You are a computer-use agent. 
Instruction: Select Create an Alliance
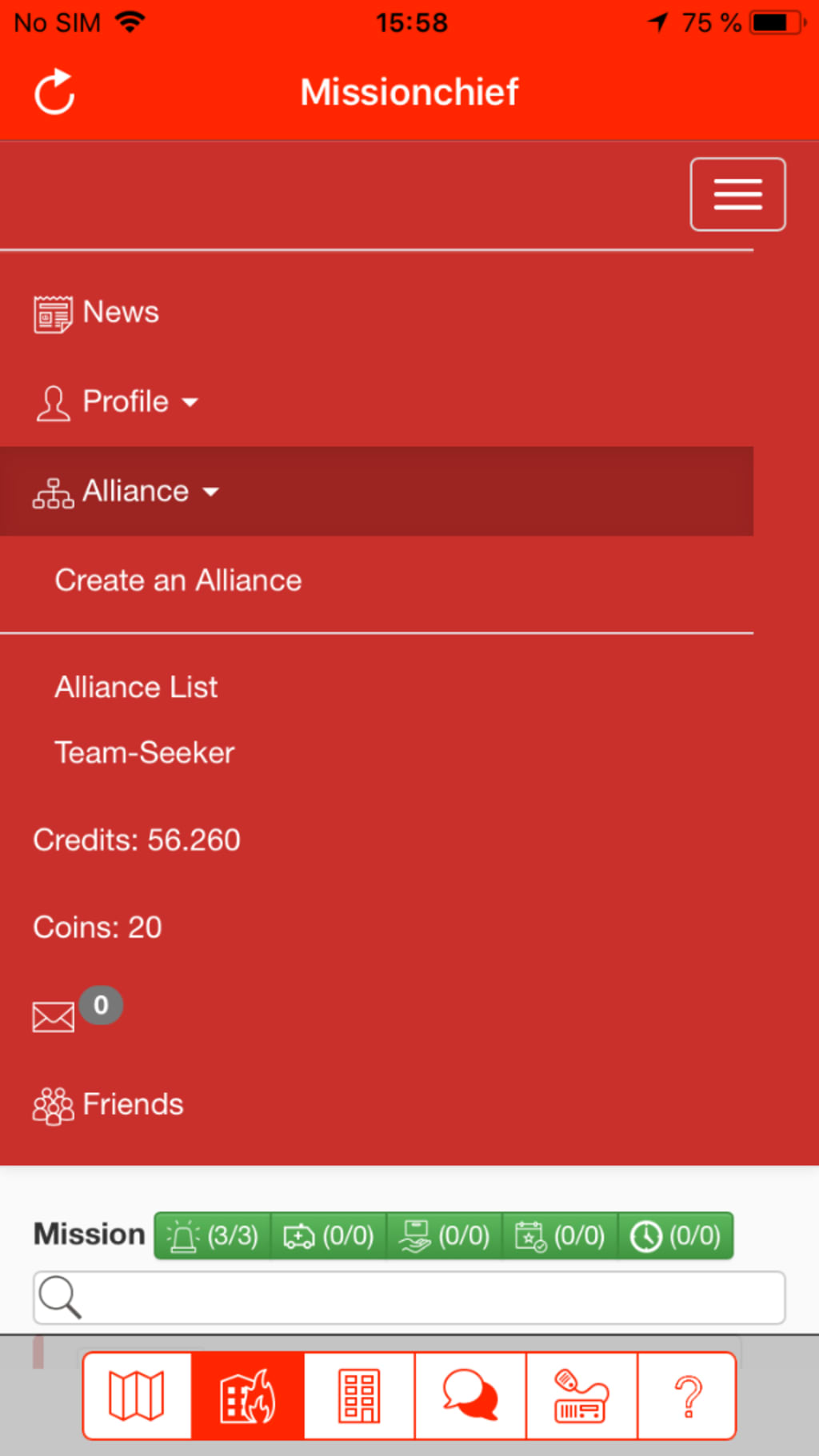click(x=178, y=580)
